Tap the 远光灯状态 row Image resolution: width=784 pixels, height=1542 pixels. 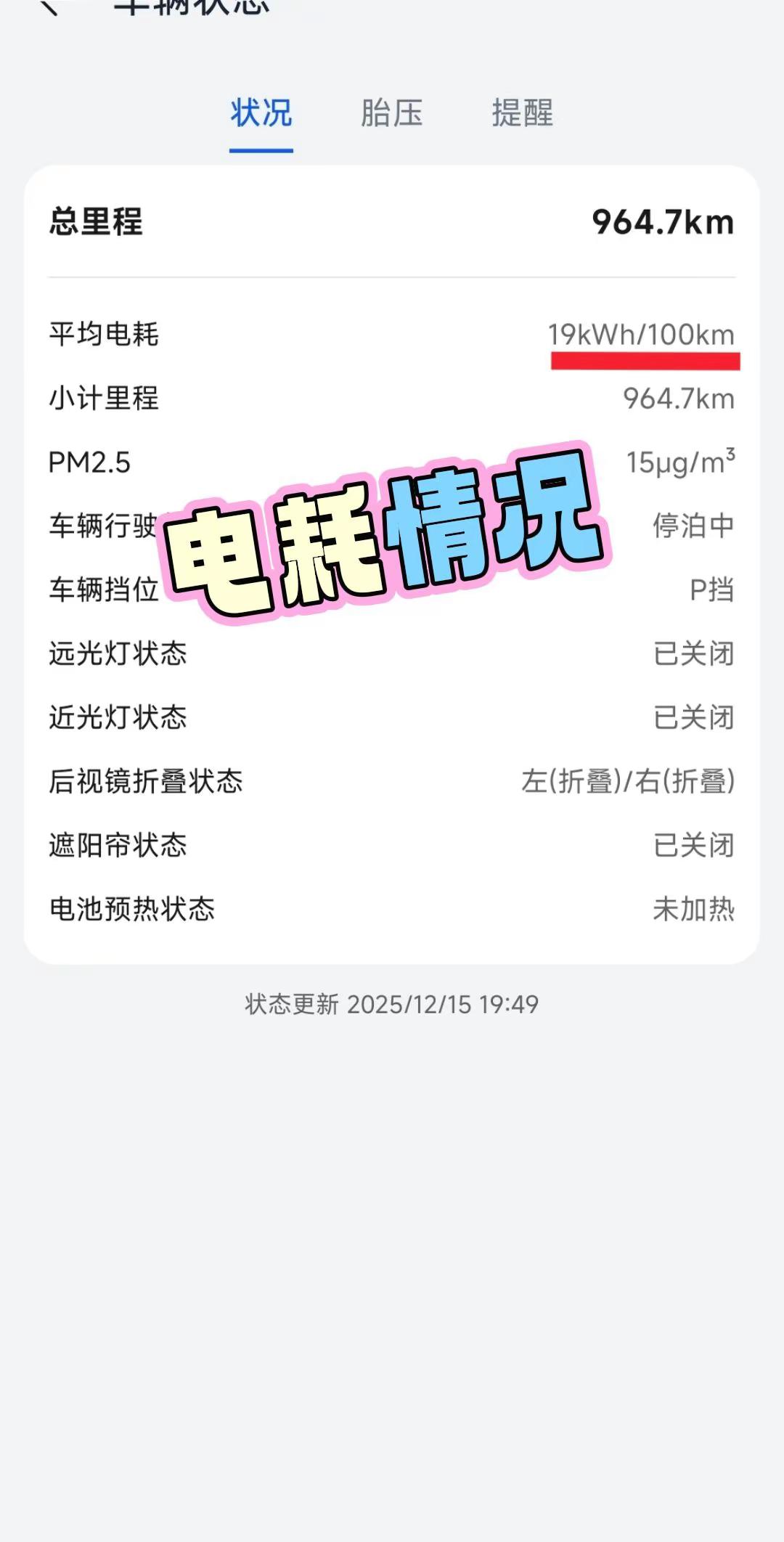click(x=392, y=654)
